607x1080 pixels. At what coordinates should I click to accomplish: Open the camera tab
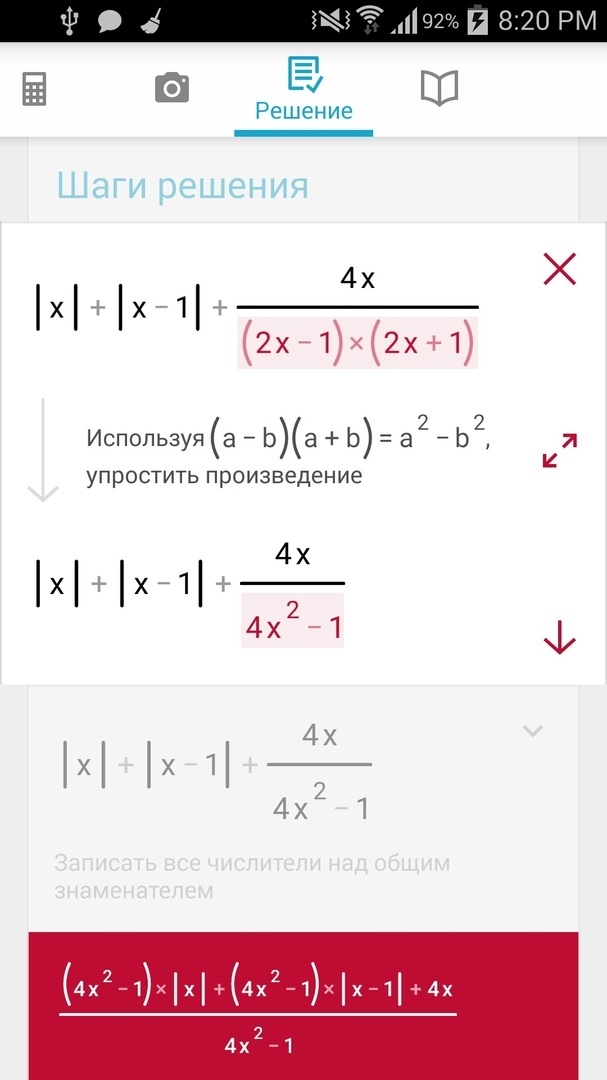tap(172, 89)
